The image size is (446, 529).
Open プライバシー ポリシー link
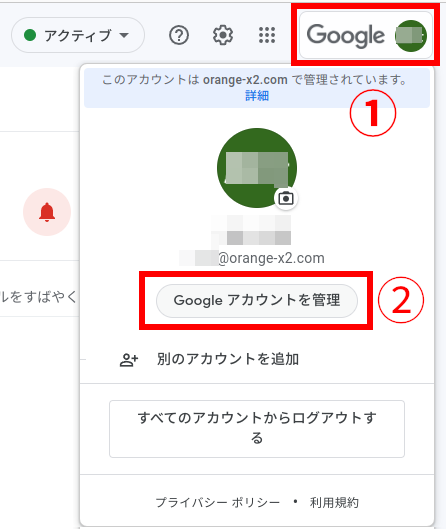pos(218,502)
